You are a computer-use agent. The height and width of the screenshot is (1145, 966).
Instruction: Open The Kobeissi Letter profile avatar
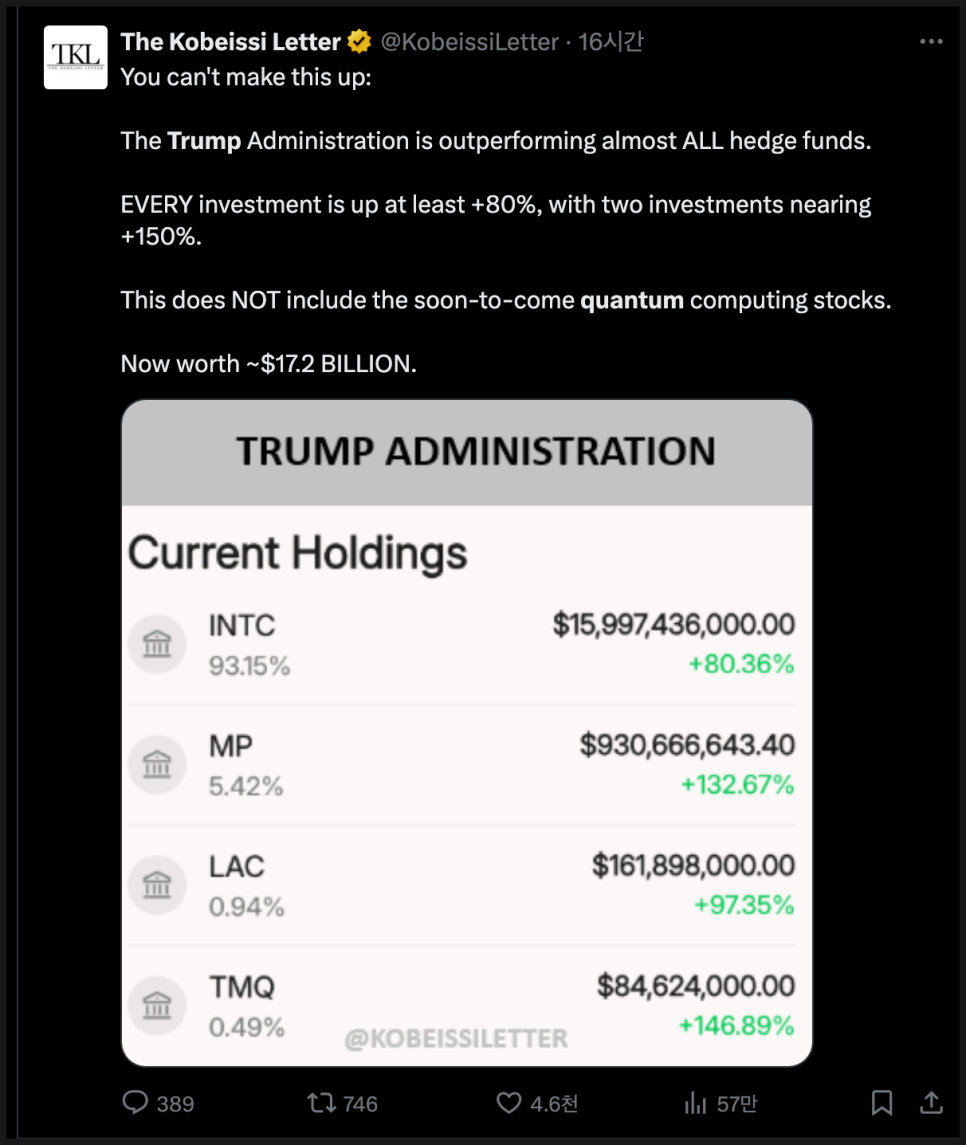pyautogui.click(x=76, y=58)
